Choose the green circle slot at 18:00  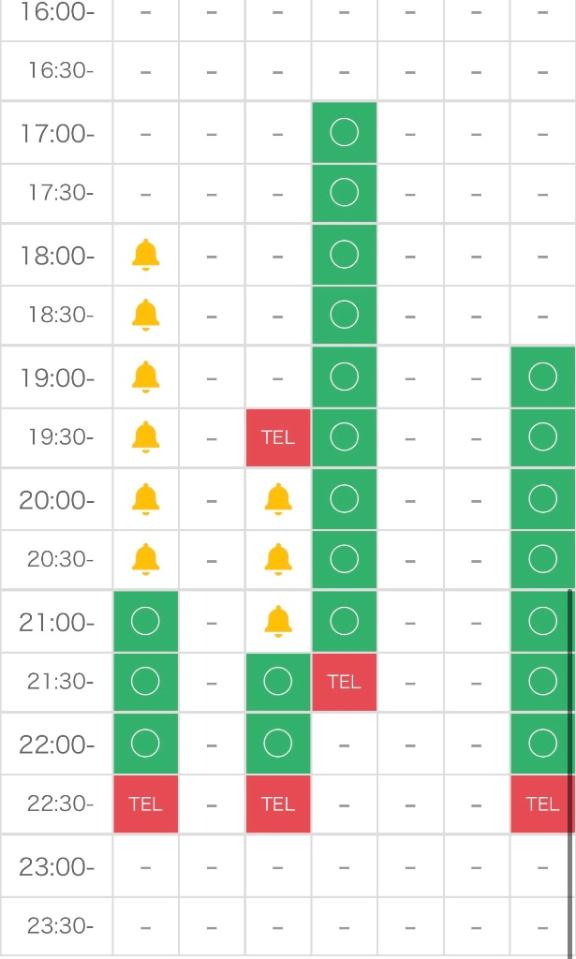point(344,254)
